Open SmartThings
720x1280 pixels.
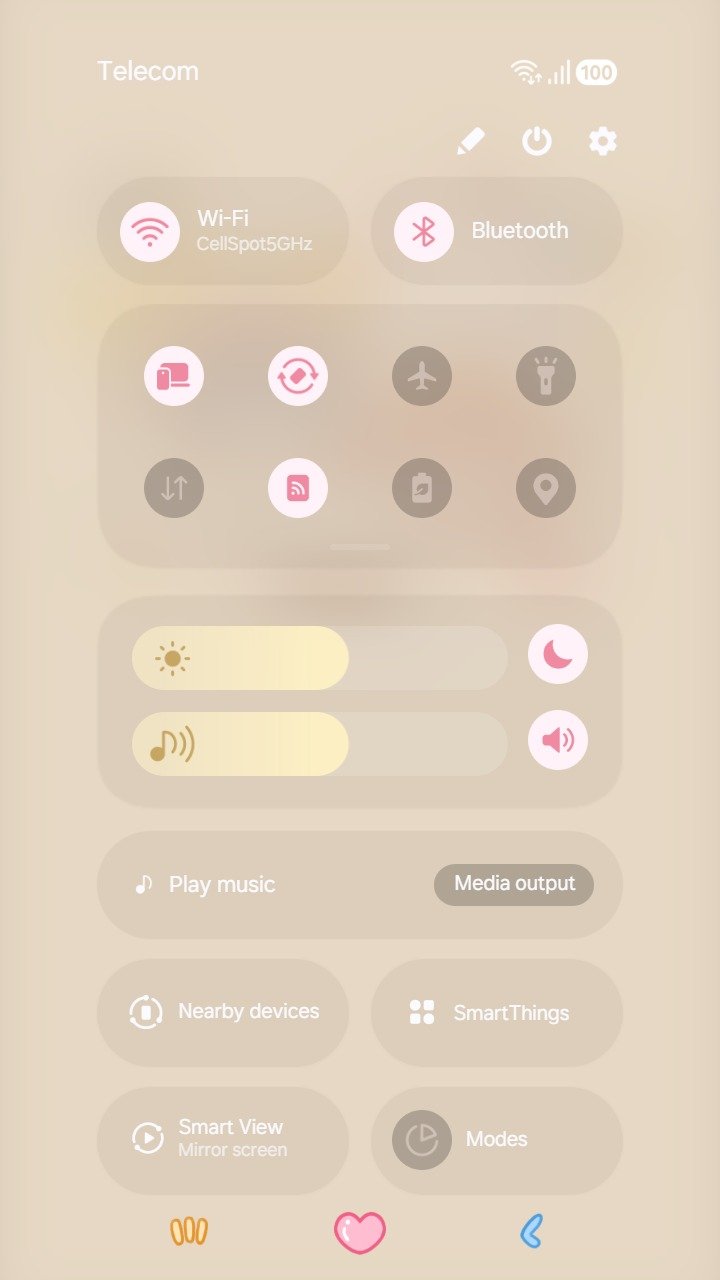click(497, 1012)
